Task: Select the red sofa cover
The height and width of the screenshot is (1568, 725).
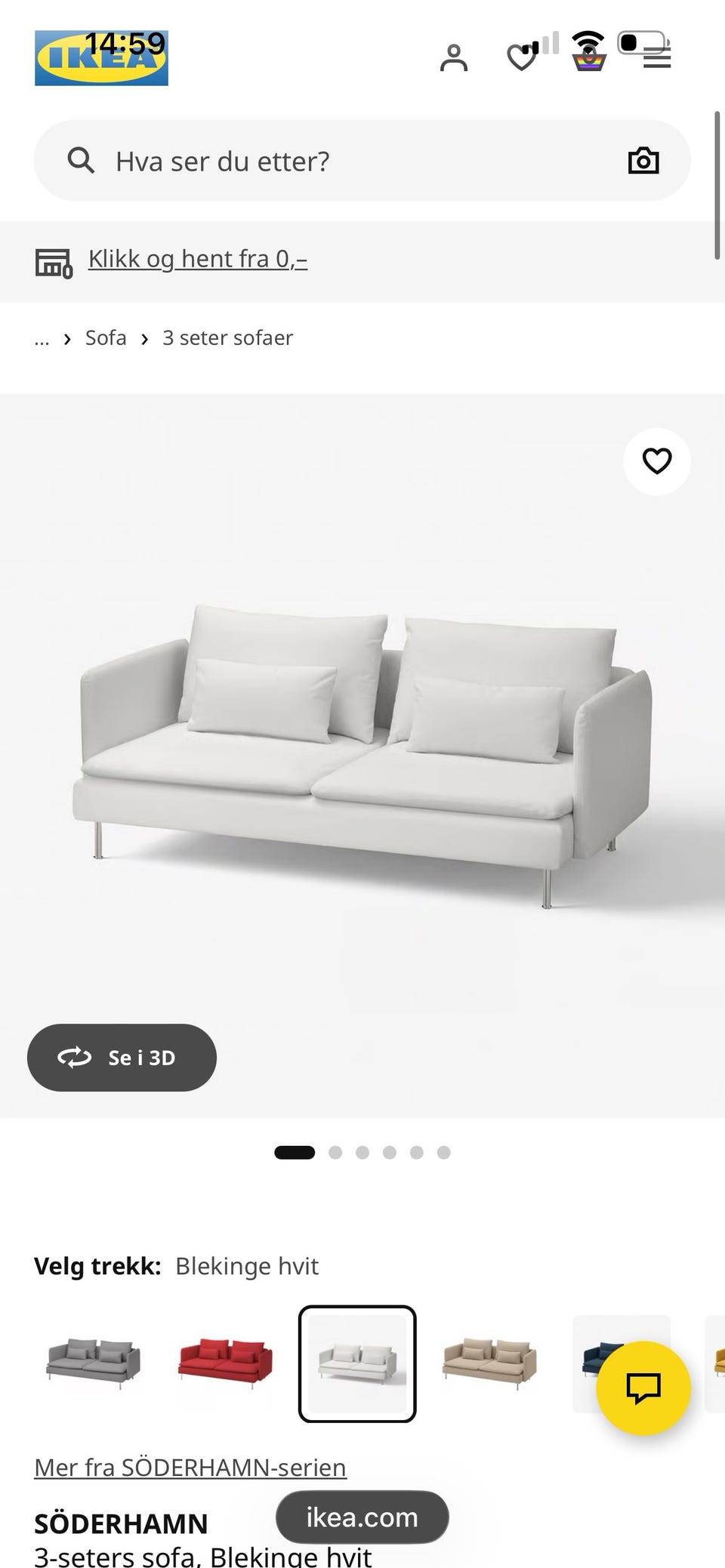Action: pyautogui.click(x=225, y=1363)
